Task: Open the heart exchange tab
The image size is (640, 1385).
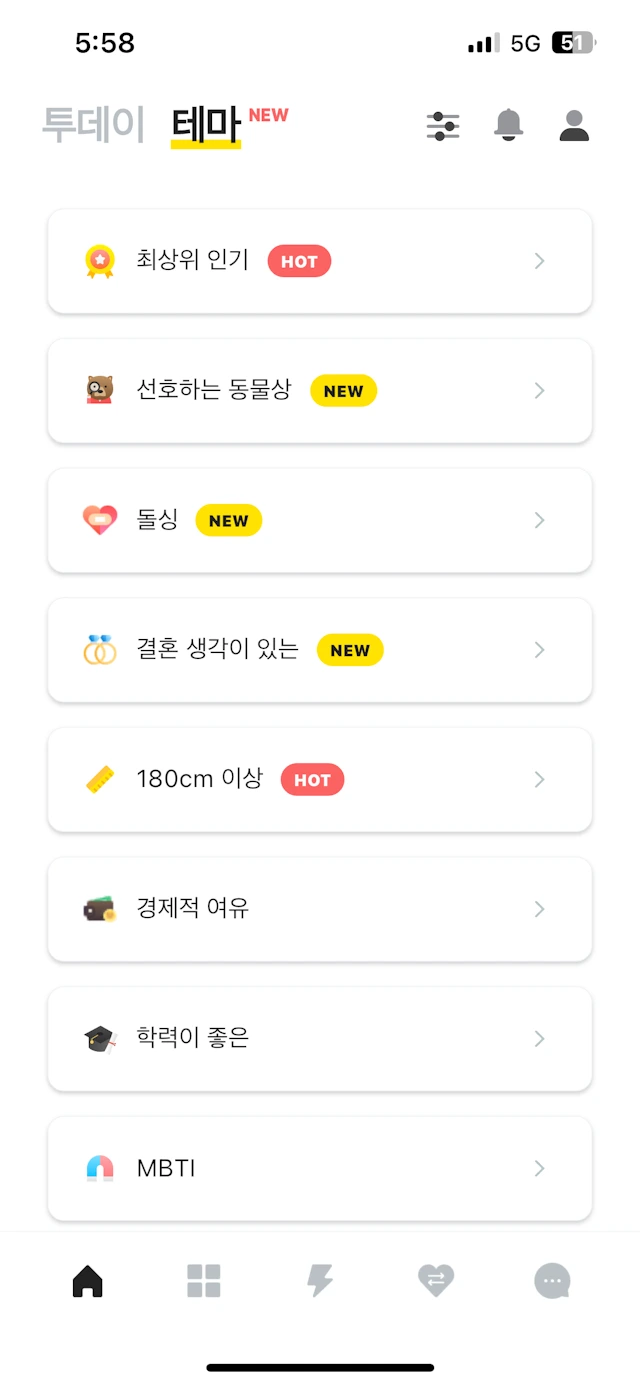Action: [436, 1281]
